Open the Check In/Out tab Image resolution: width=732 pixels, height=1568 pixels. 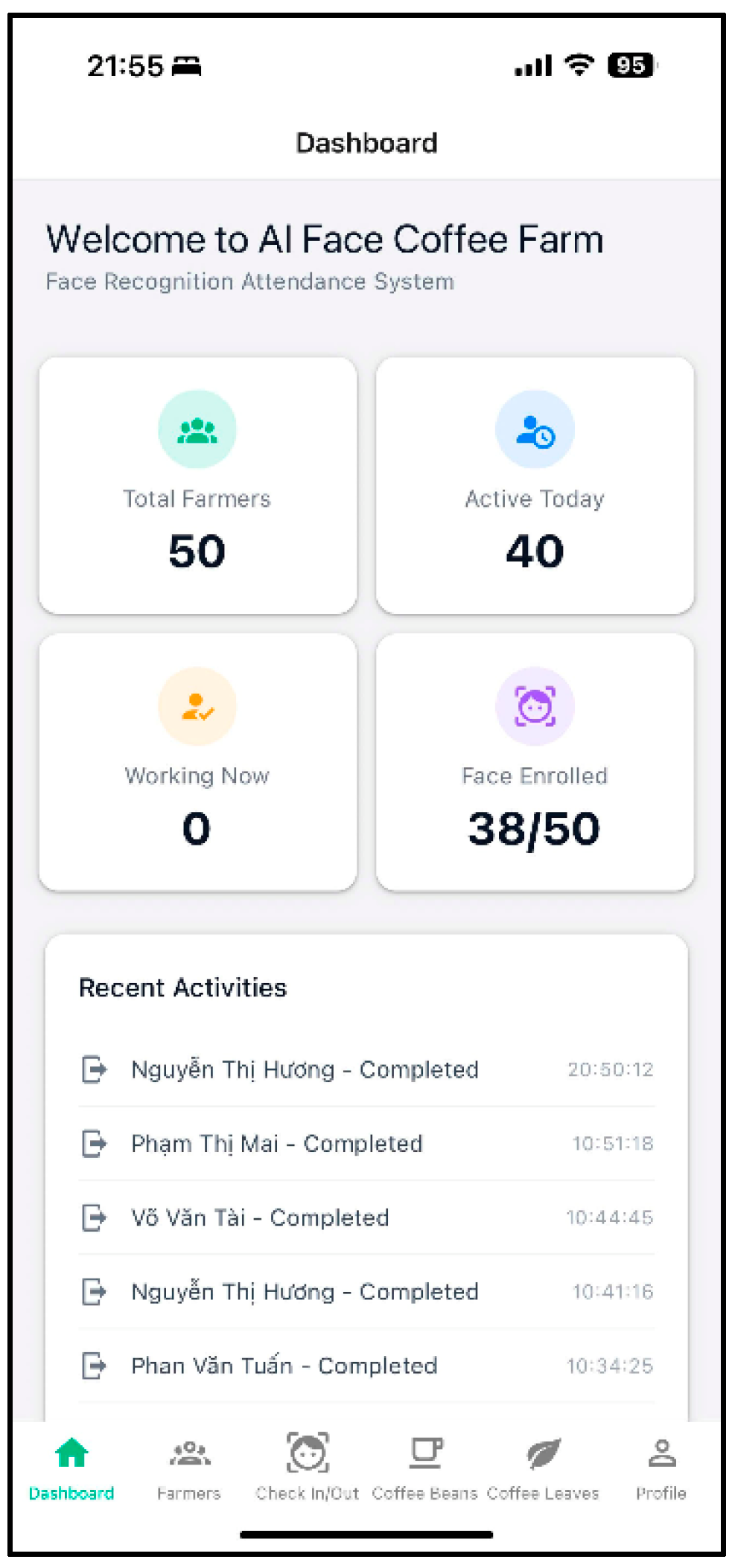(308, 1467)
